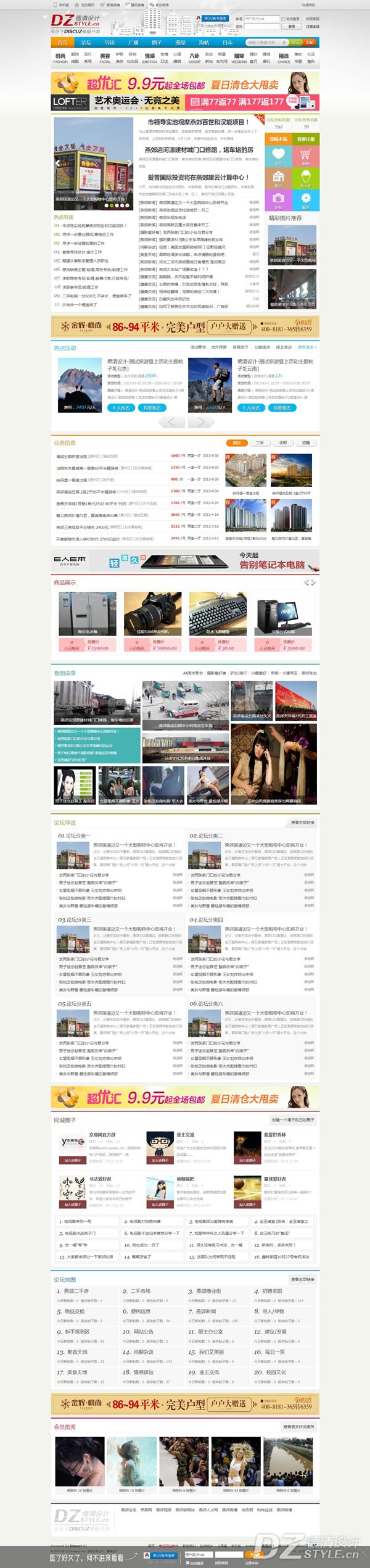Tap the 登录 login button in header
This screenshot has width=370, height=1568.
(x=292, y=27)
